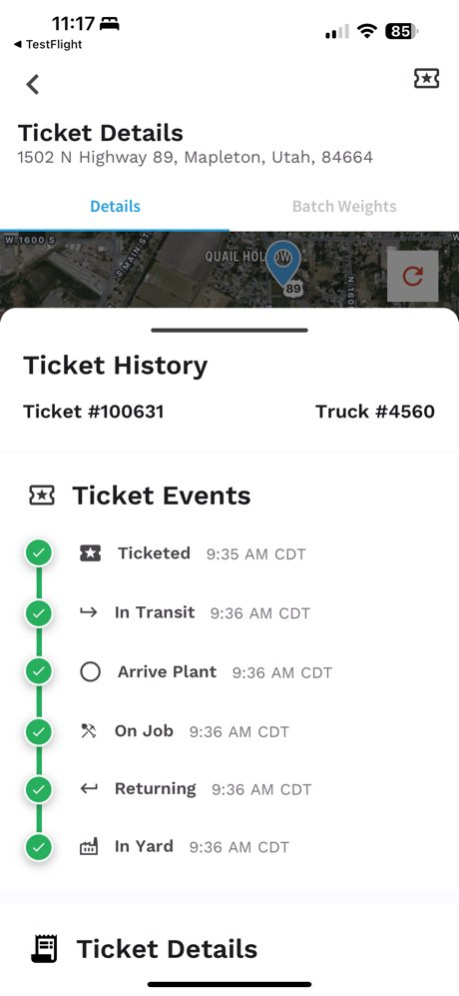The height and width of the screenshot is (996, 459).
Task: Select the Details tab
Action: (115, 206)
